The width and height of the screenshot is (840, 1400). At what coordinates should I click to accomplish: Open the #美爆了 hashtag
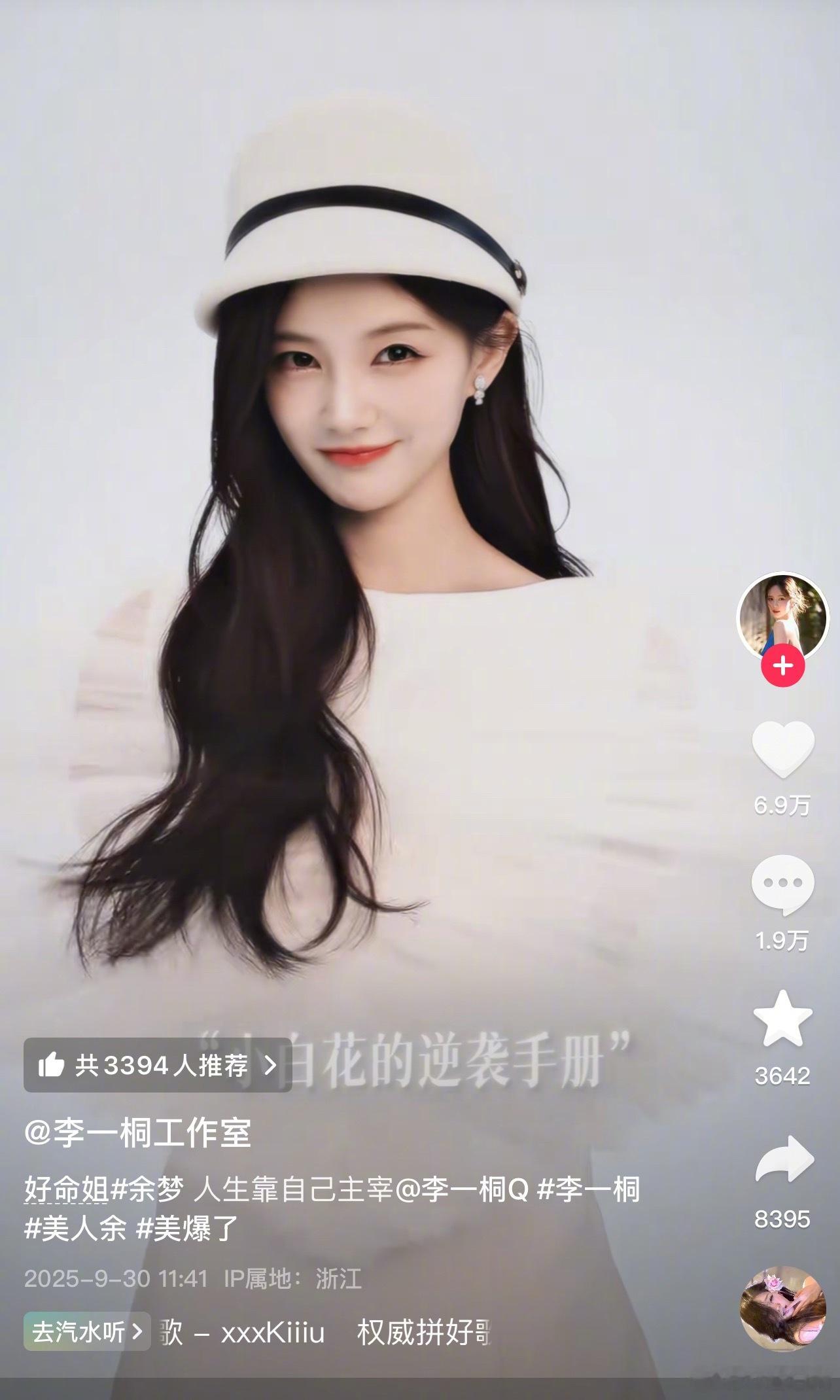pos(188,1230)
